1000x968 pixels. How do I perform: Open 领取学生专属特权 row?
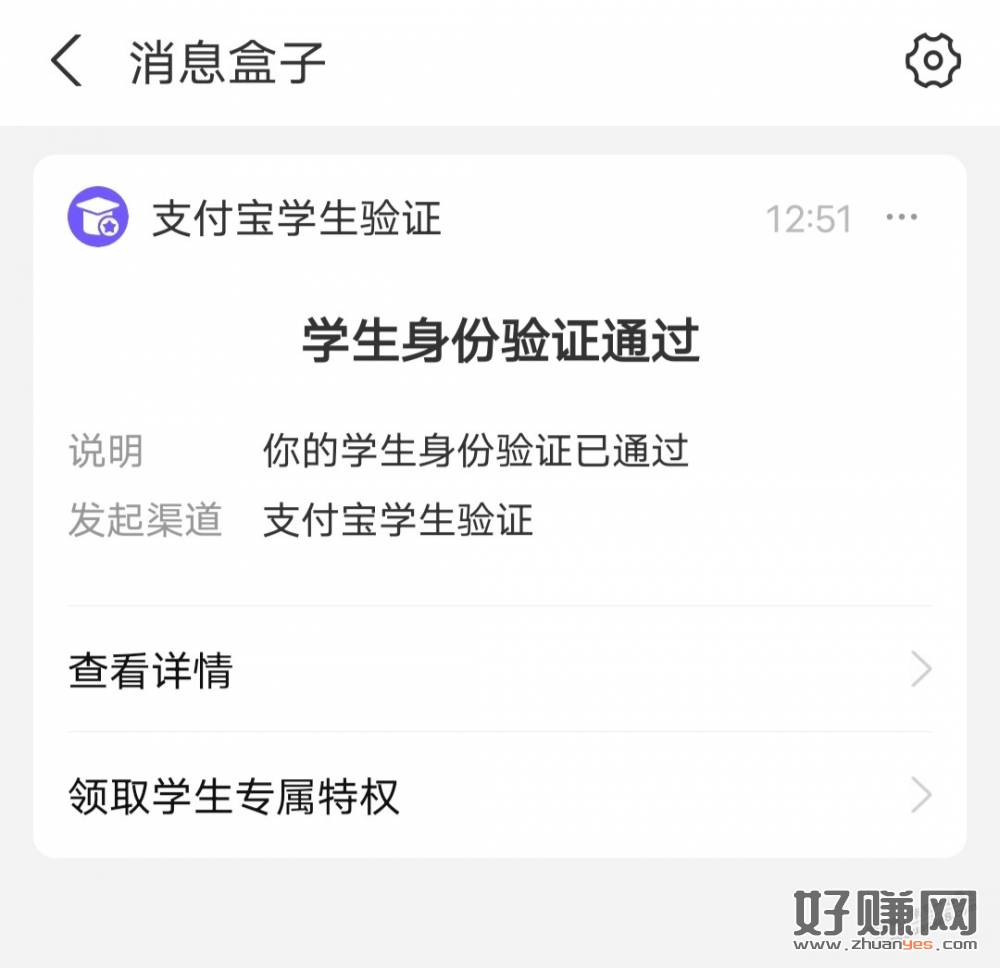(x=500, y=797)
